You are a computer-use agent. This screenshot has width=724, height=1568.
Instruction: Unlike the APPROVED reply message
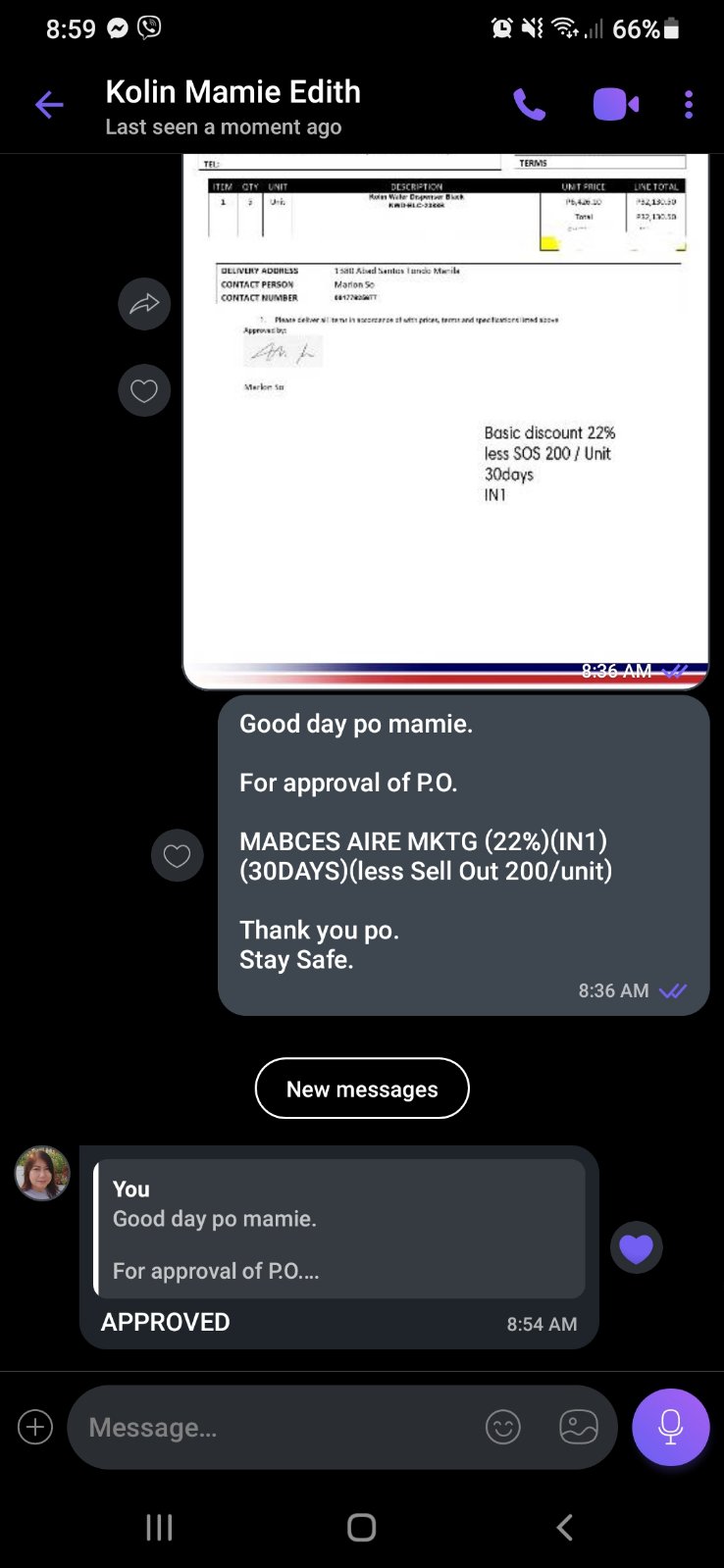pos(636,1247)
